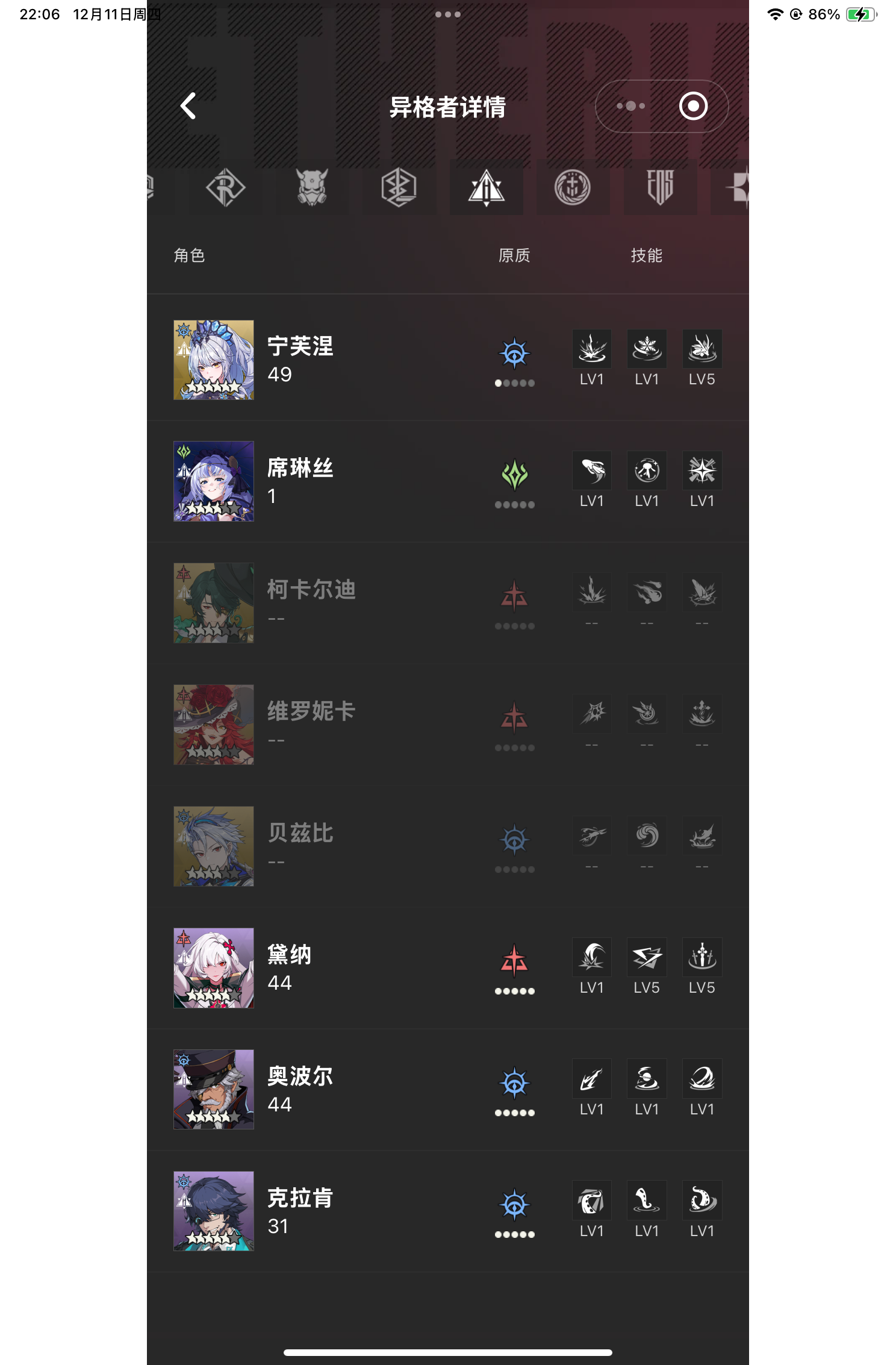Open the mask faction icon in the tab bar
The image size is (896, 1365).
coord(313,188)
